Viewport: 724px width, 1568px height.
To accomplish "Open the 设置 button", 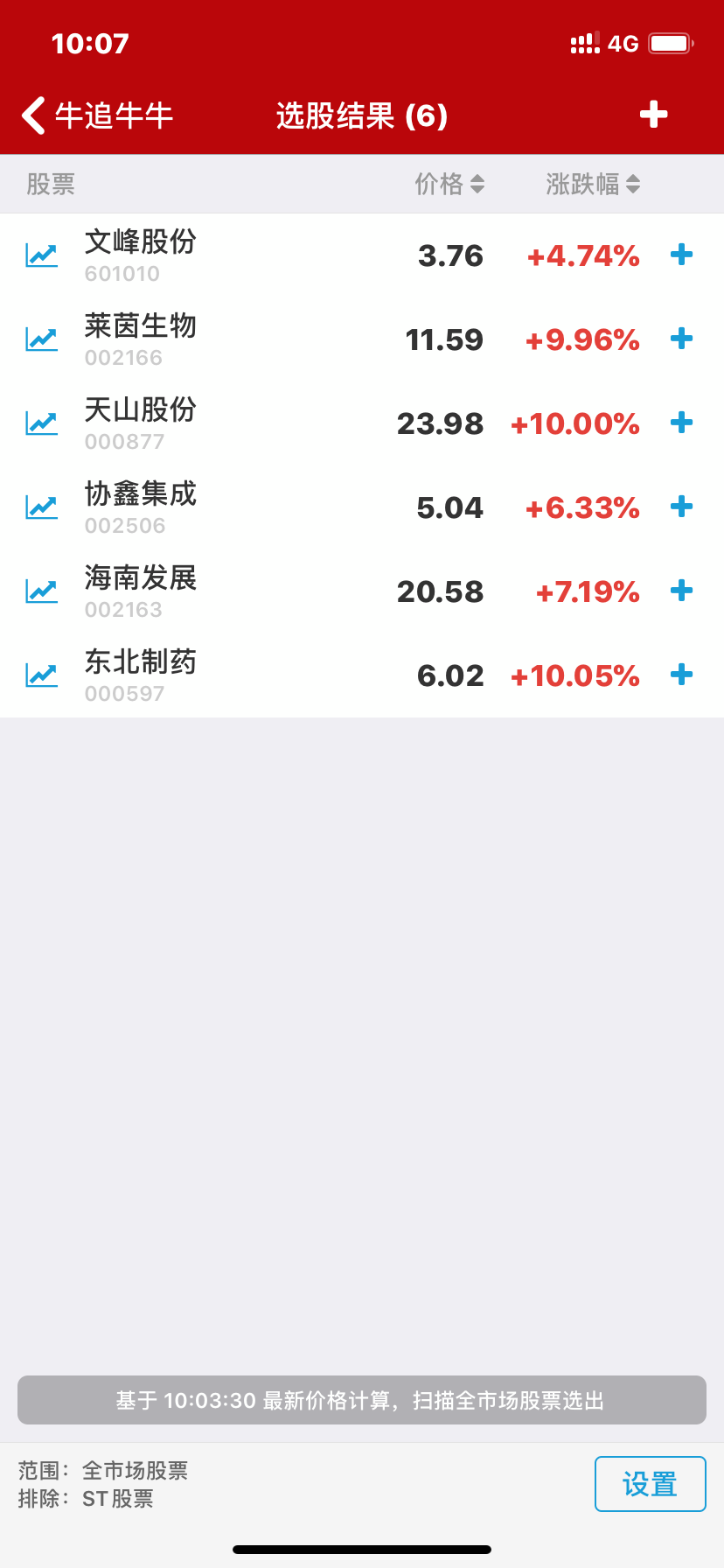I will (x=650, y=1484).
